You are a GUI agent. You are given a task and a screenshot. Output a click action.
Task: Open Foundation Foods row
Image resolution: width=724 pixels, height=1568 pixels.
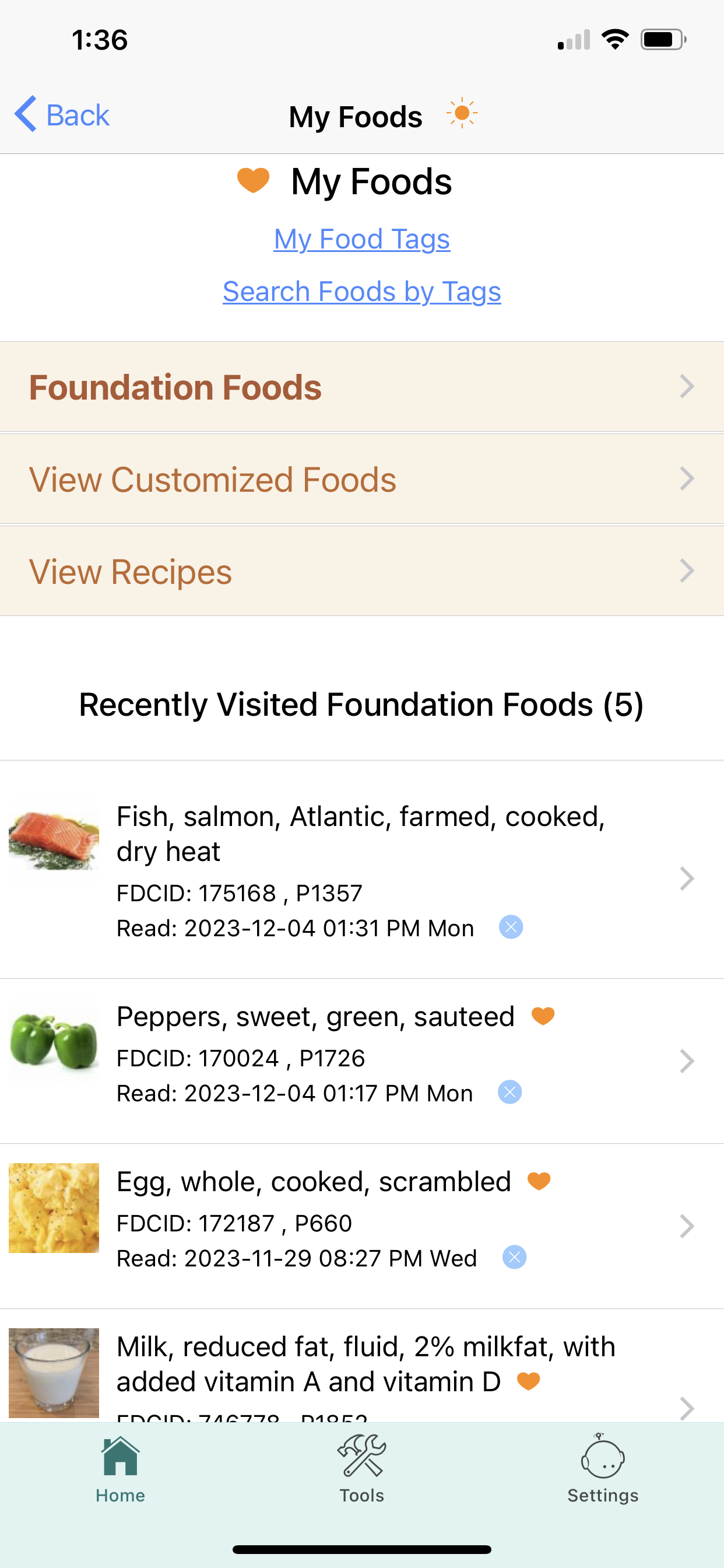click(x=362, y=387)
